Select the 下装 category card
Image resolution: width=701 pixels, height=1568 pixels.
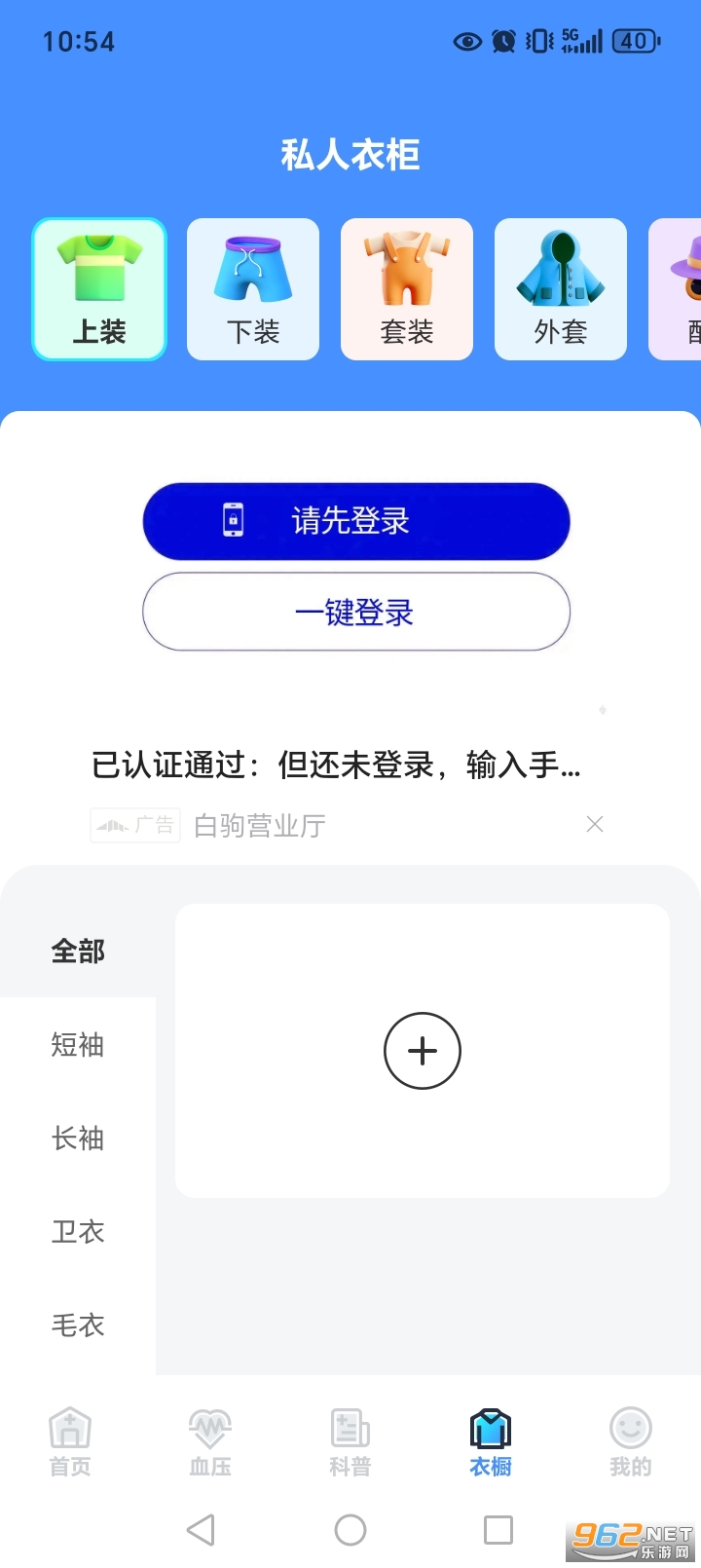(253, 289)
